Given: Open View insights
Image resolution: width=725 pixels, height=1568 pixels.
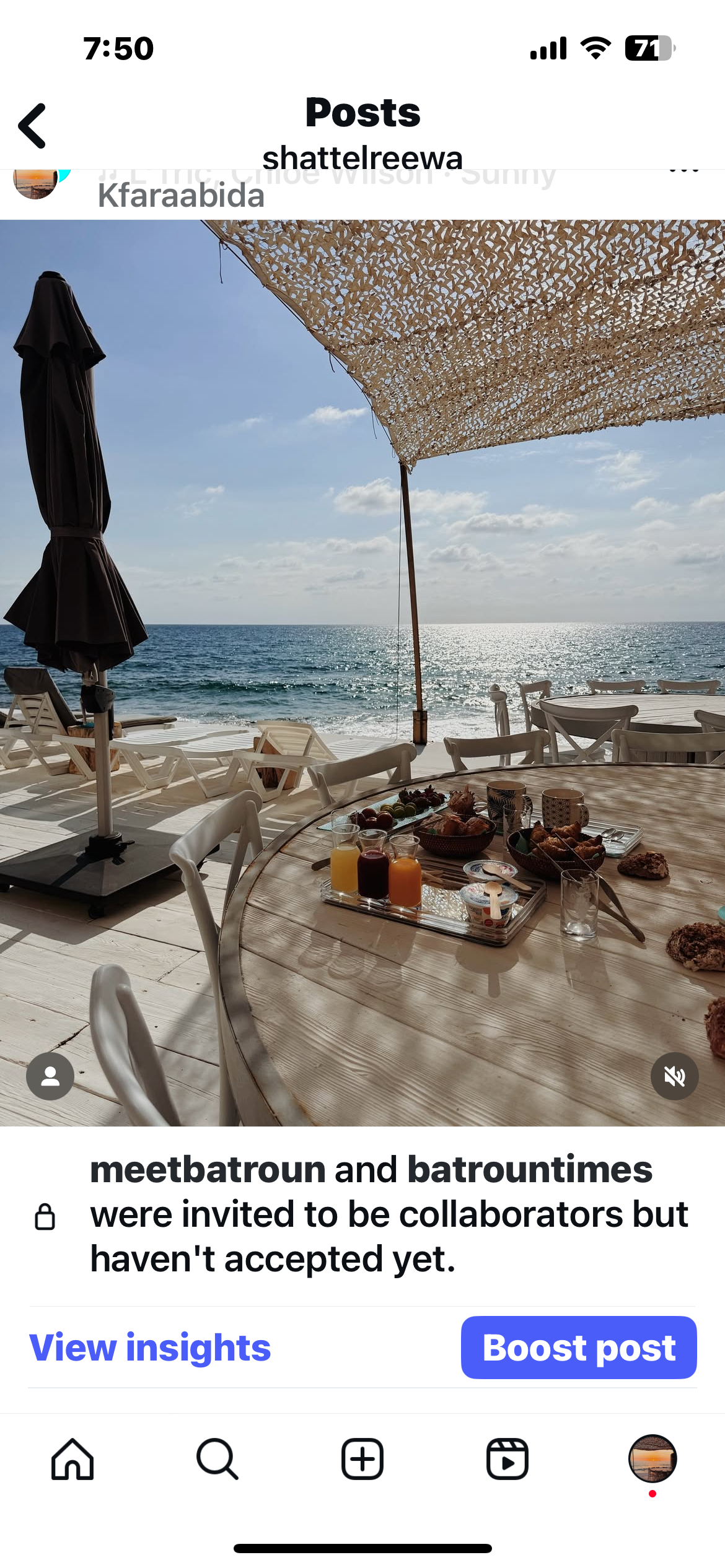Looking at the screenshot, I should [150, 1348].
